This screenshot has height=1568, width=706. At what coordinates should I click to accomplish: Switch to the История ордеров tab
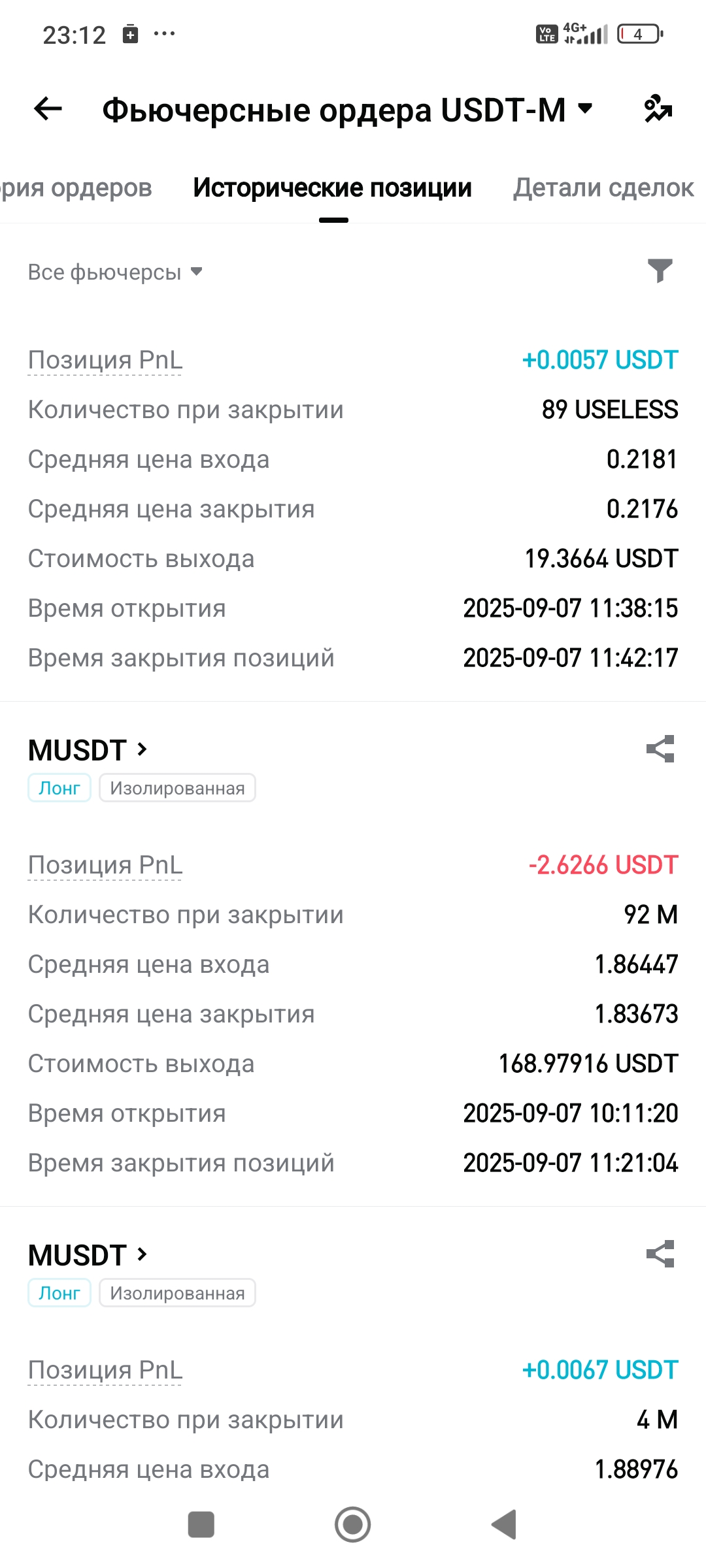[x=76, y=188]
